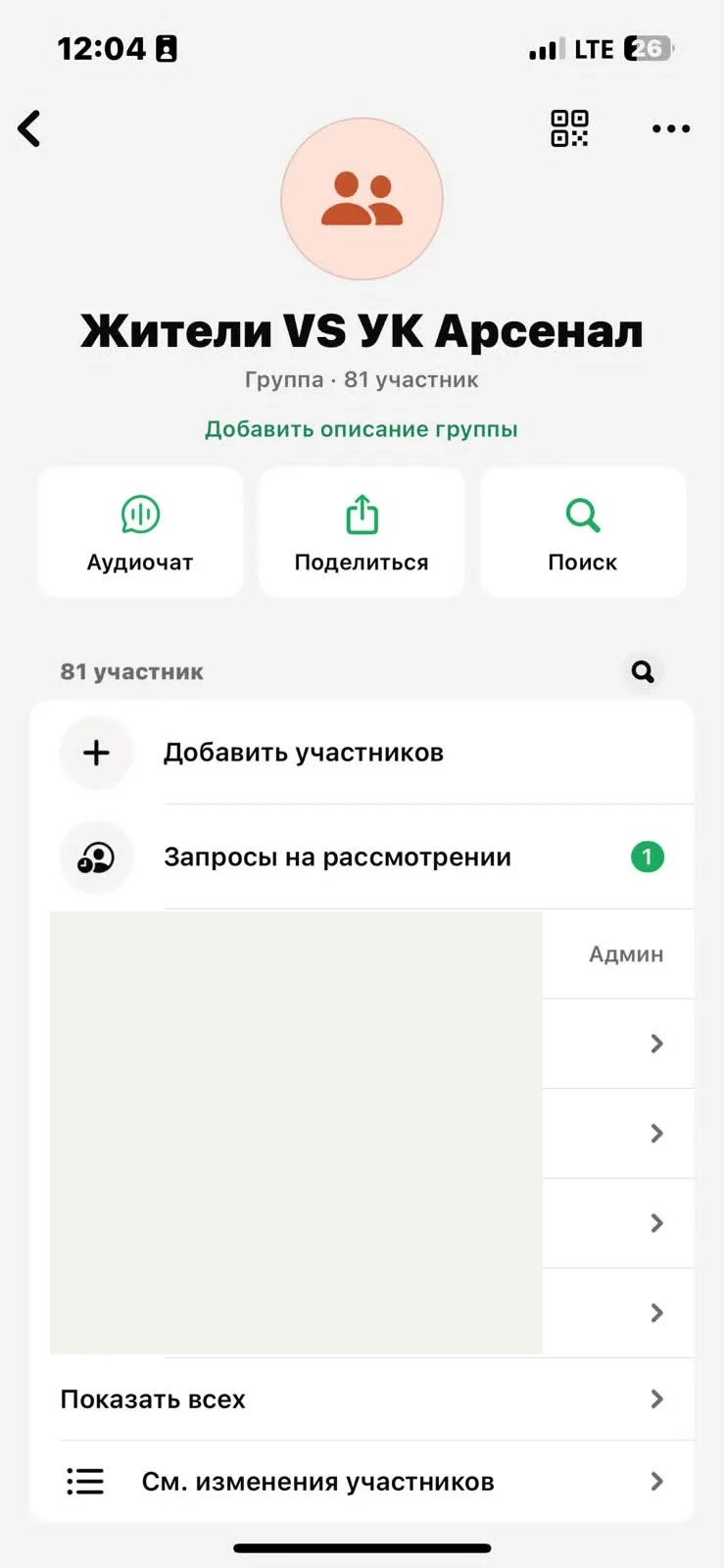Tap Добавить описание группы link
This screenshot has width=724, height=1568.
pyautogui.click(x=362, y=429)
